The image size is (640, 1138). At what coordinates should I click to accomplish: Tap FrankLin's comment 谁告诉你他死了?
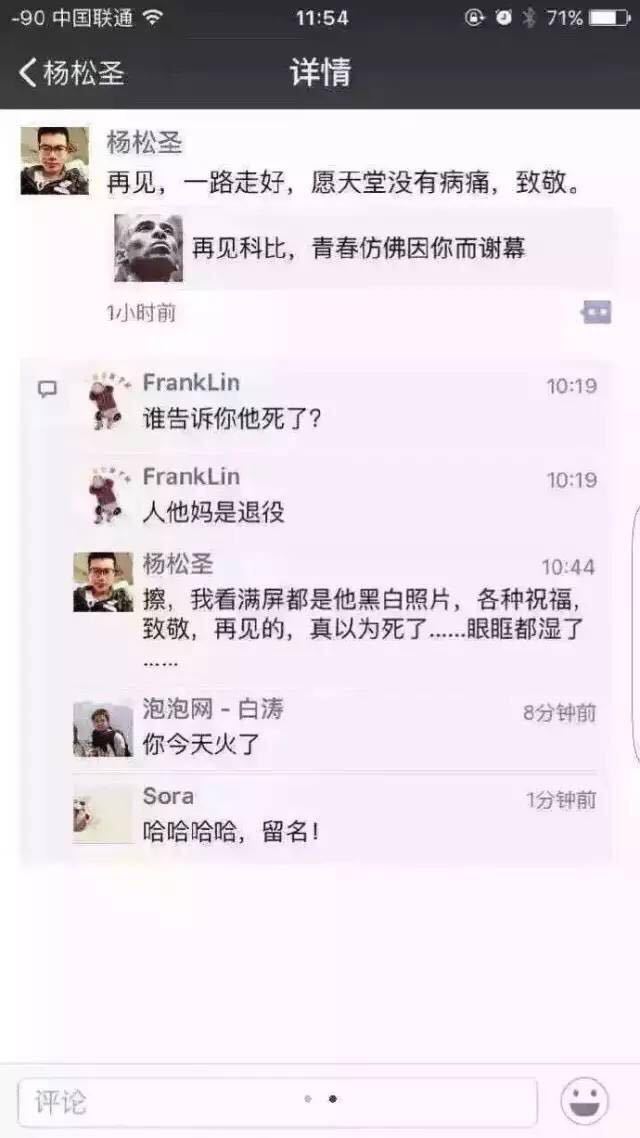[232, 419]
